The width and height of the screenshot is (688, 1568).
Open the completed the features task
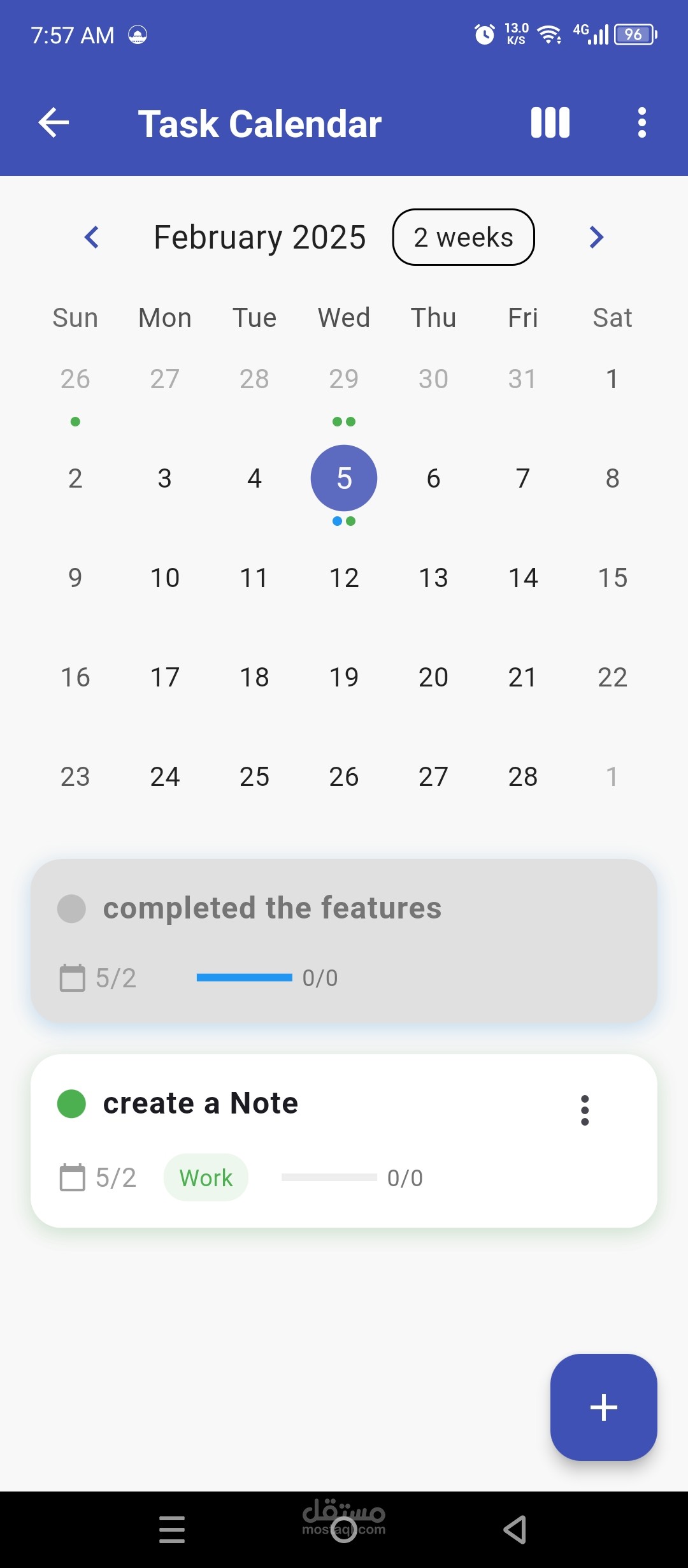click(x=344, y=941)
